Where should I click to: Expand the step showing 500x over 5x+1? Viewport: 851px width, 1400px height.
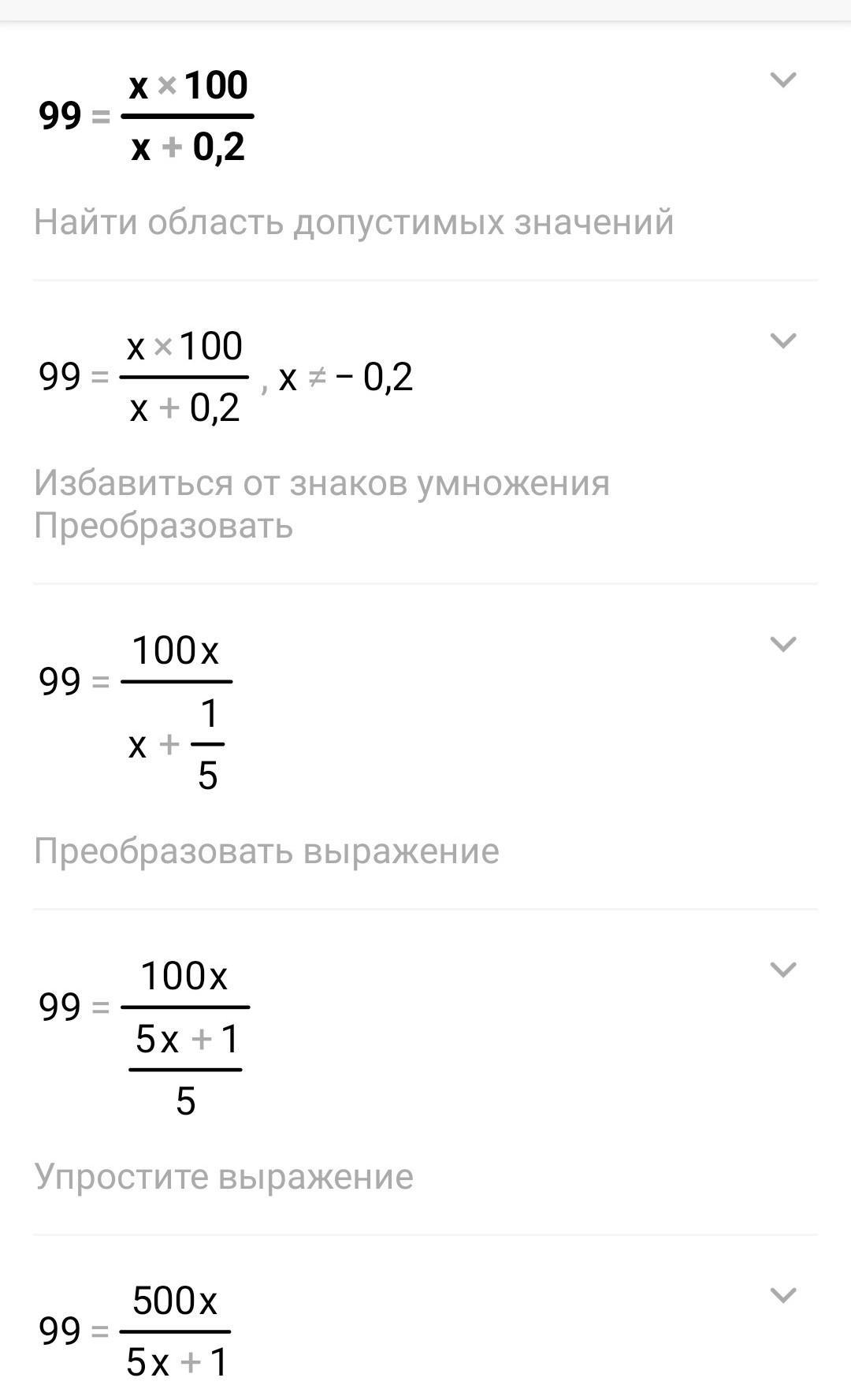782,1295
